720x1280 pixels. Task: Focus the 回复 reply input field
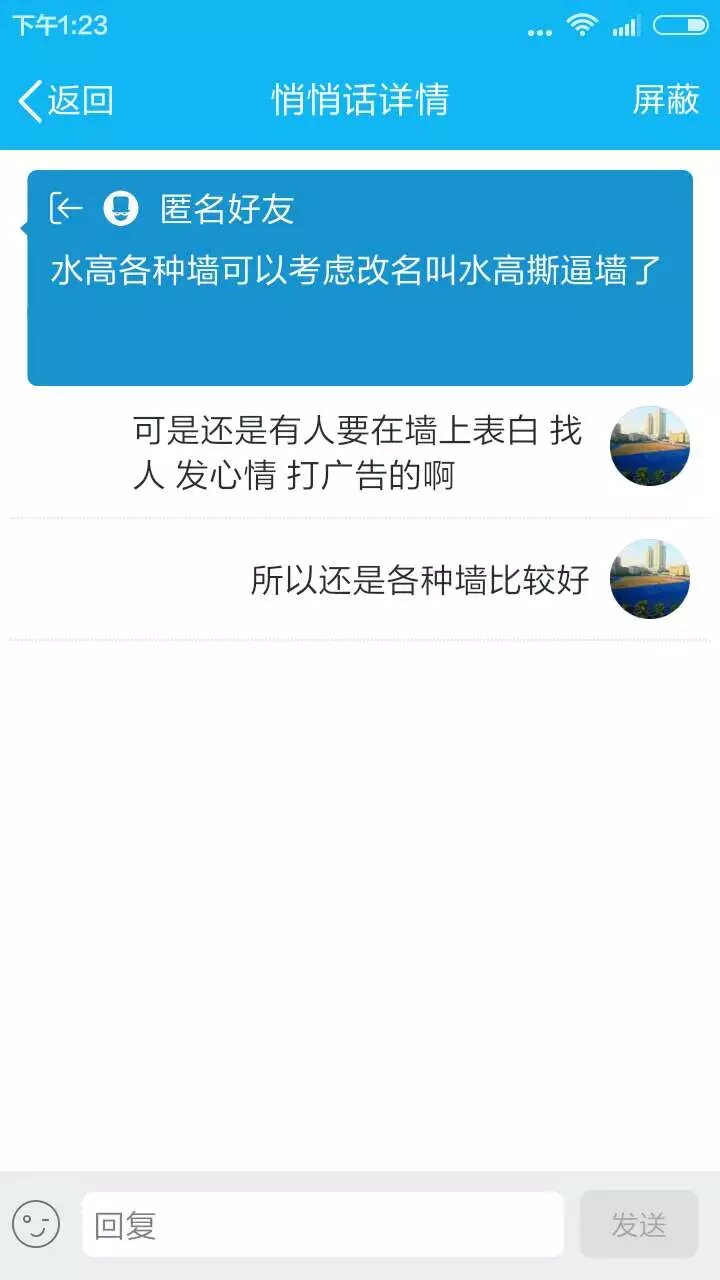click(x=322, y=1224)
